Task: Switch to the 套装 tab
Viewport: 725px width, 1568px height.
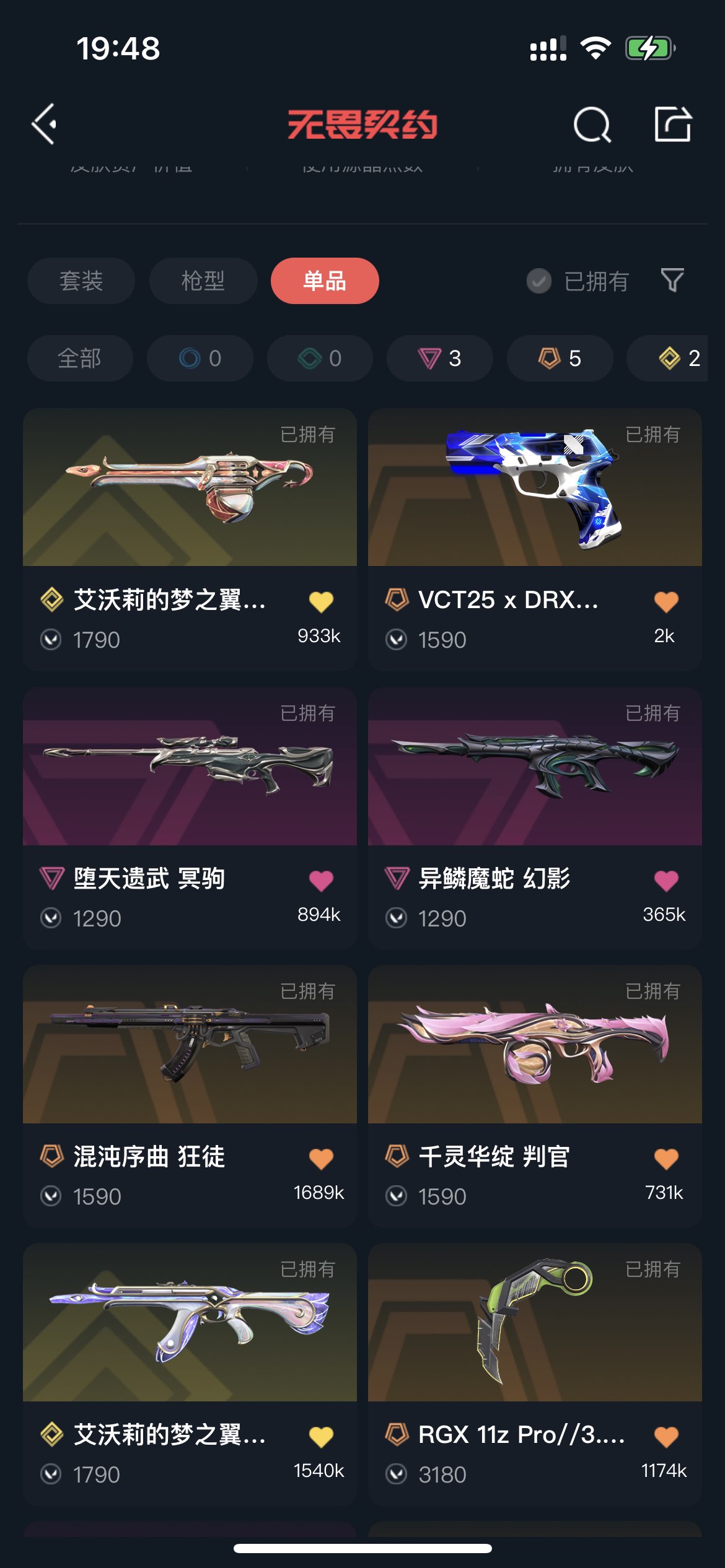Action: [x=81, y=281]
